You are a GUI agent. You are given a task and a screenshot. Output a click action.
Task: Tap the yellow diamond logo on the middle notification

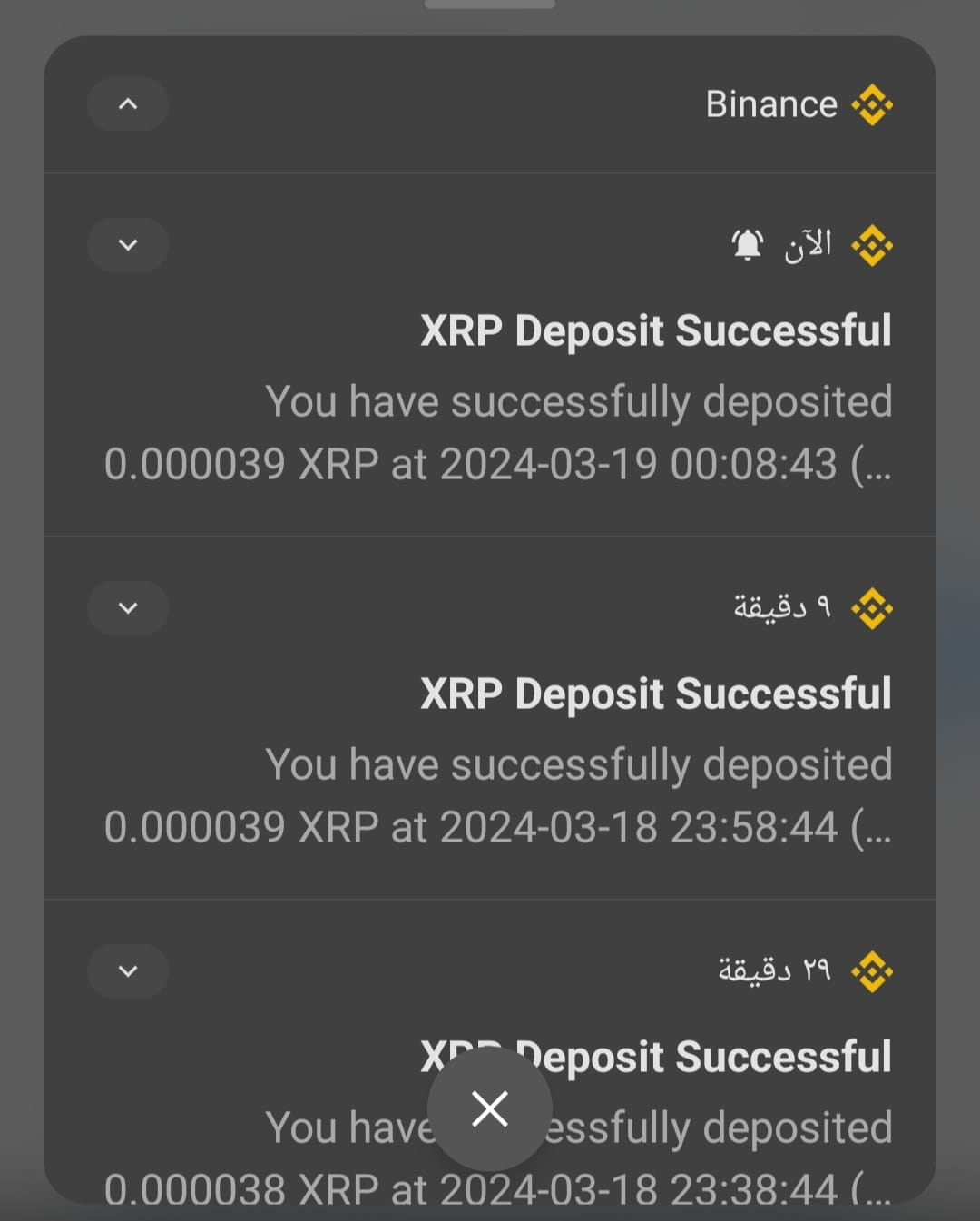pyautogui.click(x=872, y=608)
